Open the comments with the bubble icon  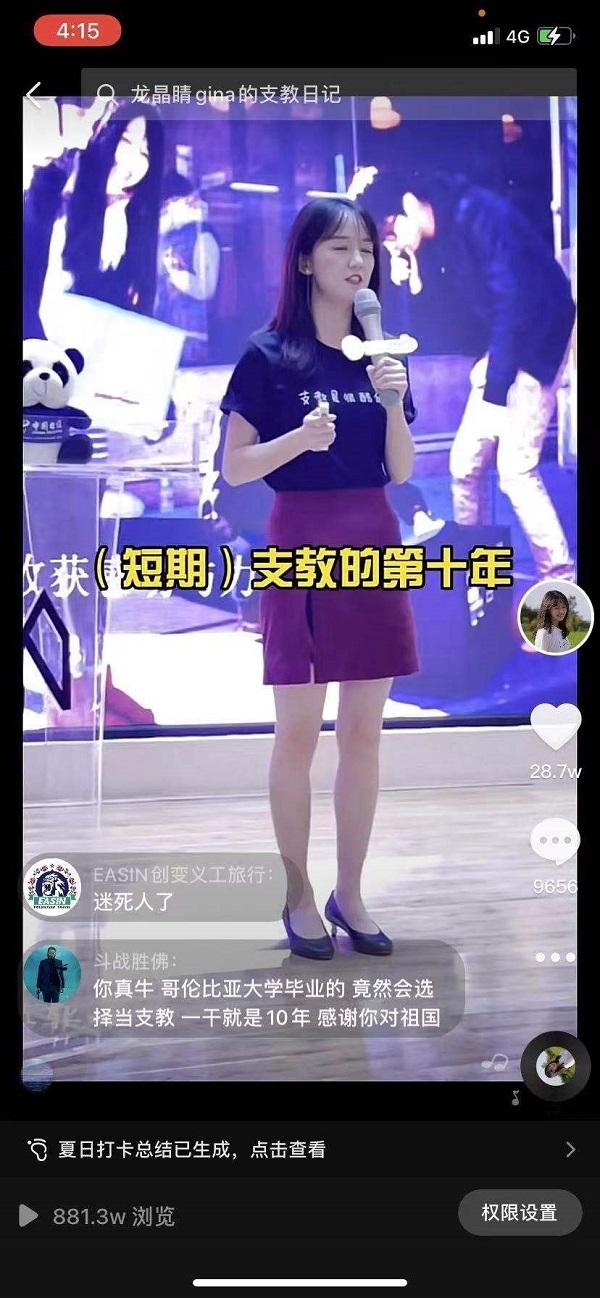[555, 842]
